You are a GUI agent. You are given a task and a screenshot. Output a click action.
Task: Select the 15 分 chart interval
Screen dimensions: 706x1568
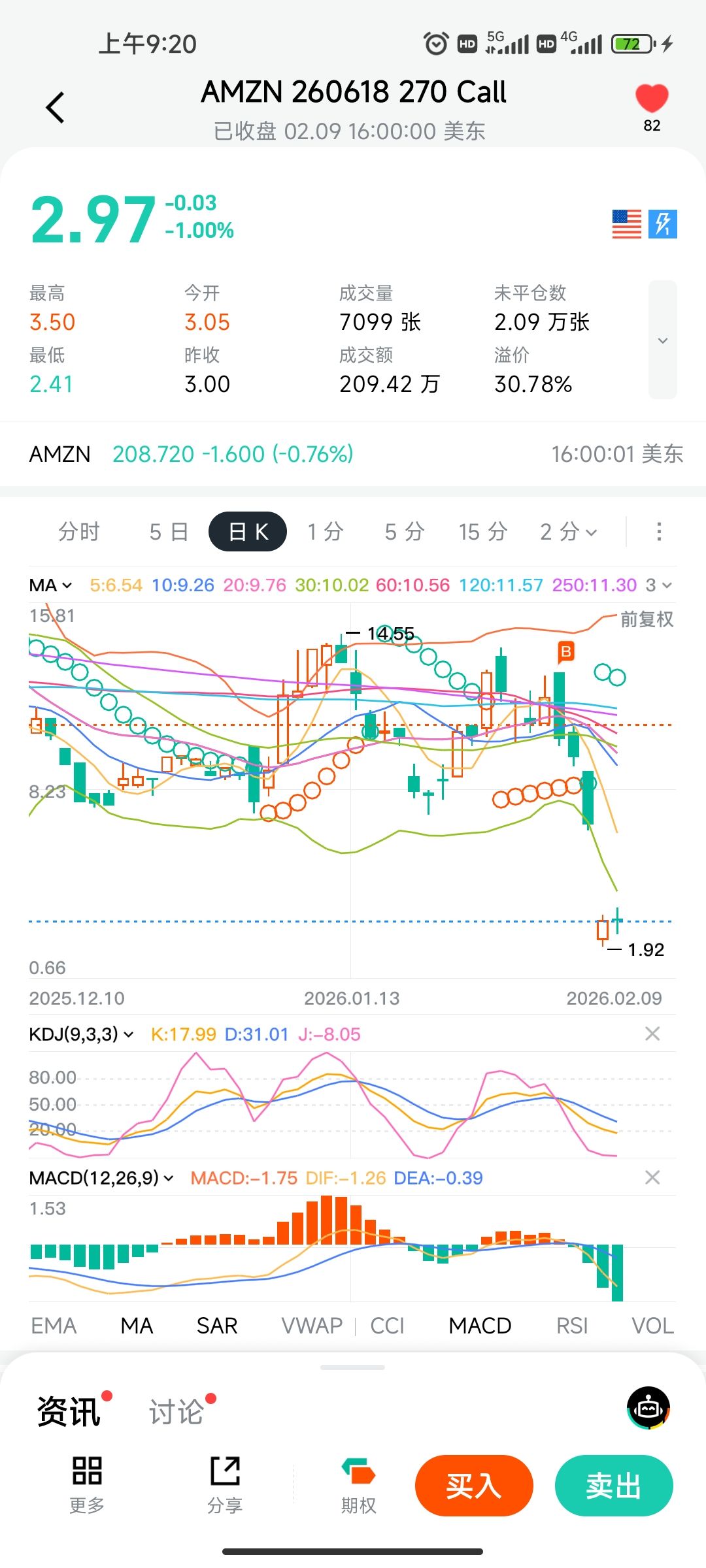483,532
